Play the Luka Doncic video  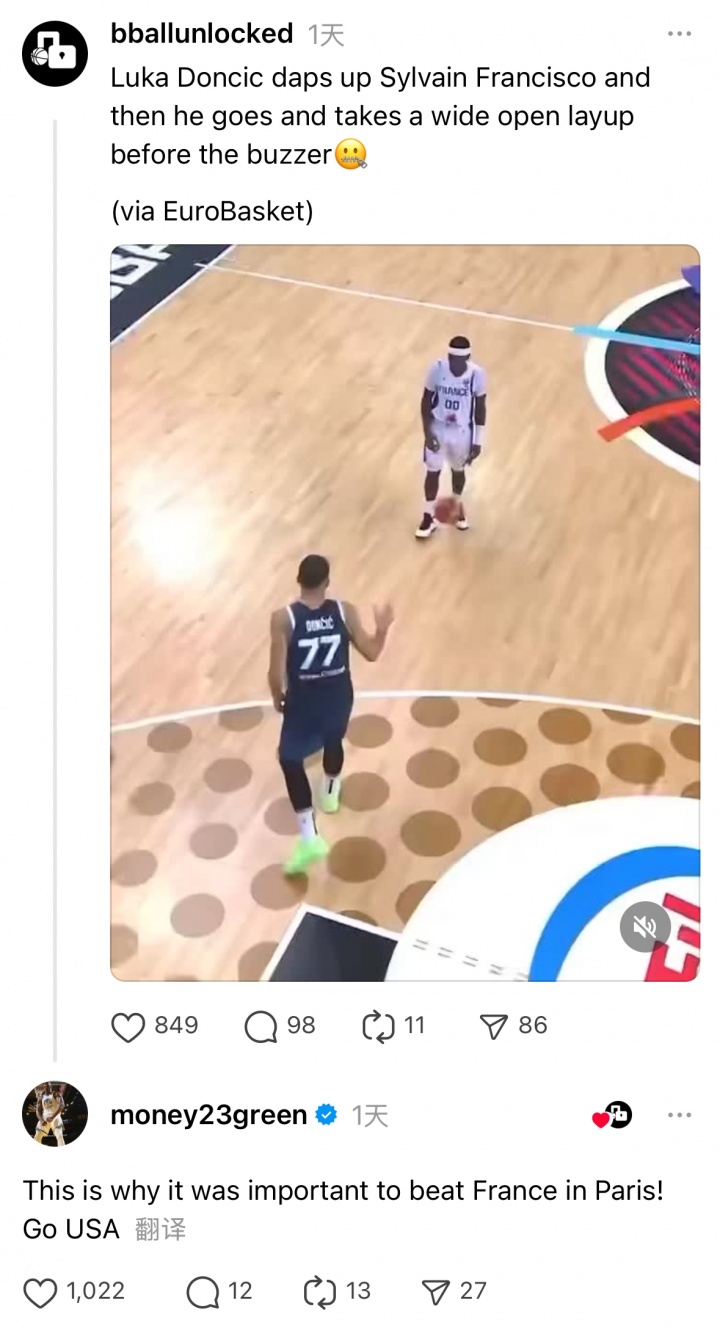pyautogui.click(x=404, y=612)
